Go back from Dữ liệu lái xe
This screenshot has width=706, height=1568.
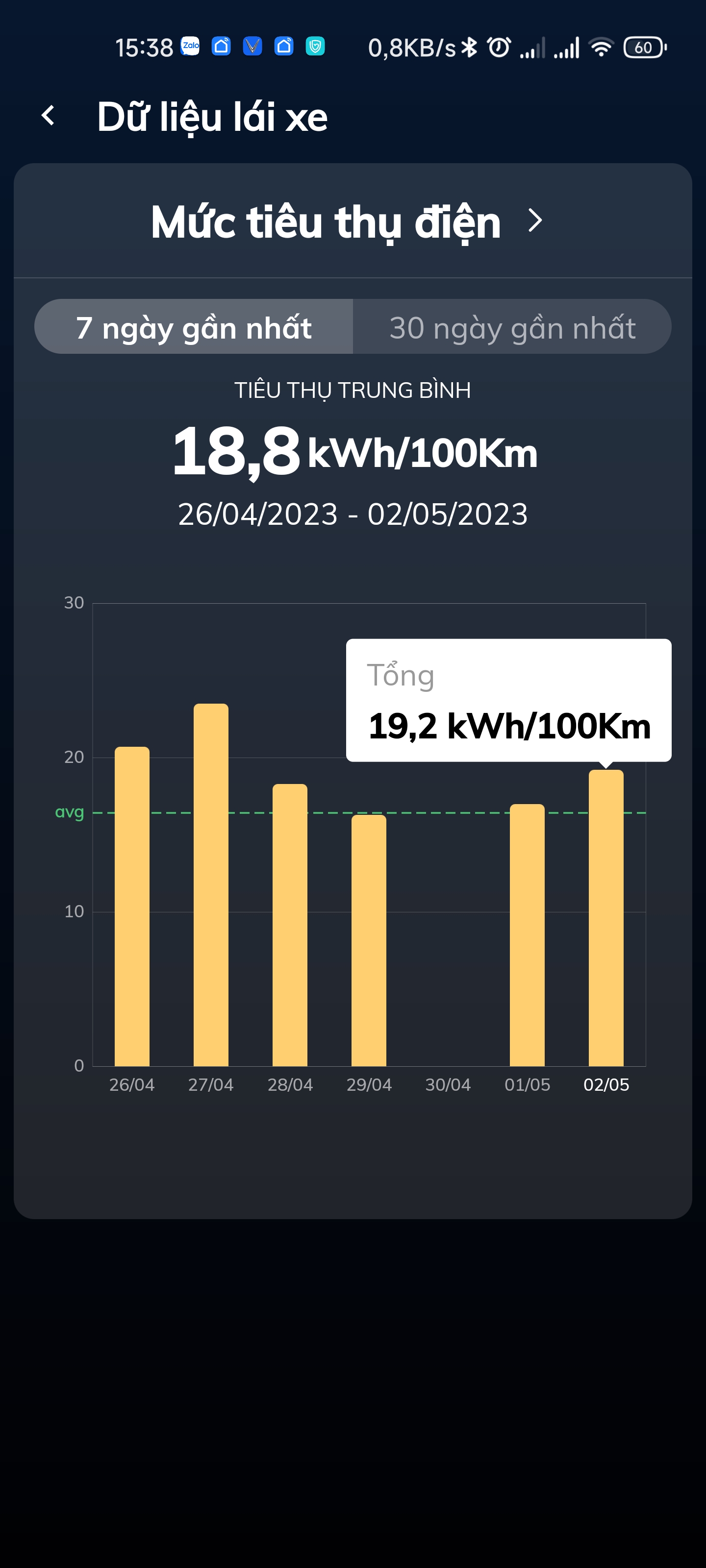pos(48,116)
